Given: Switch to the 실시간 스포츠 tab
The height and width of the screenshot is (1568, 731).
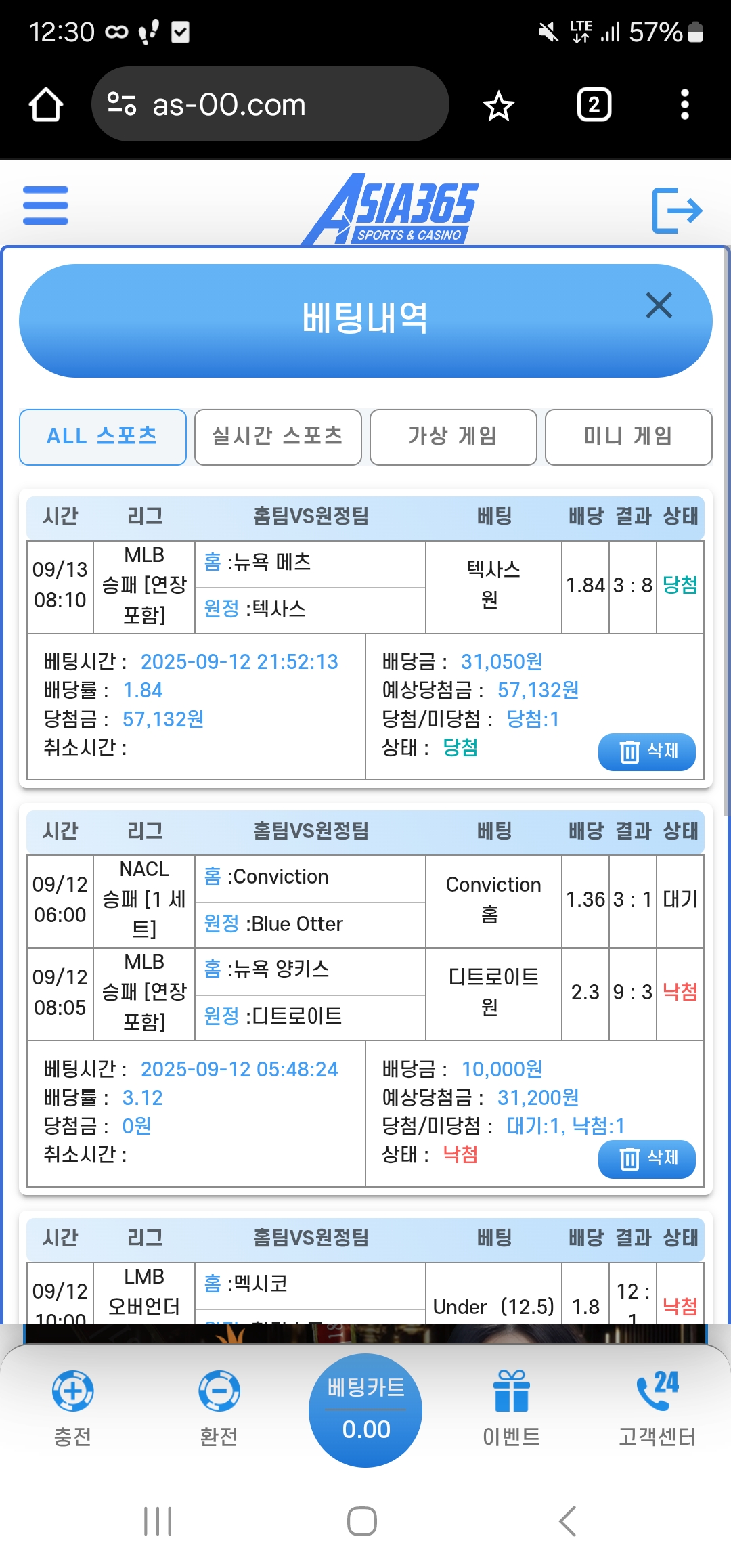Looking at the screenshot, I should click(278, 437).
